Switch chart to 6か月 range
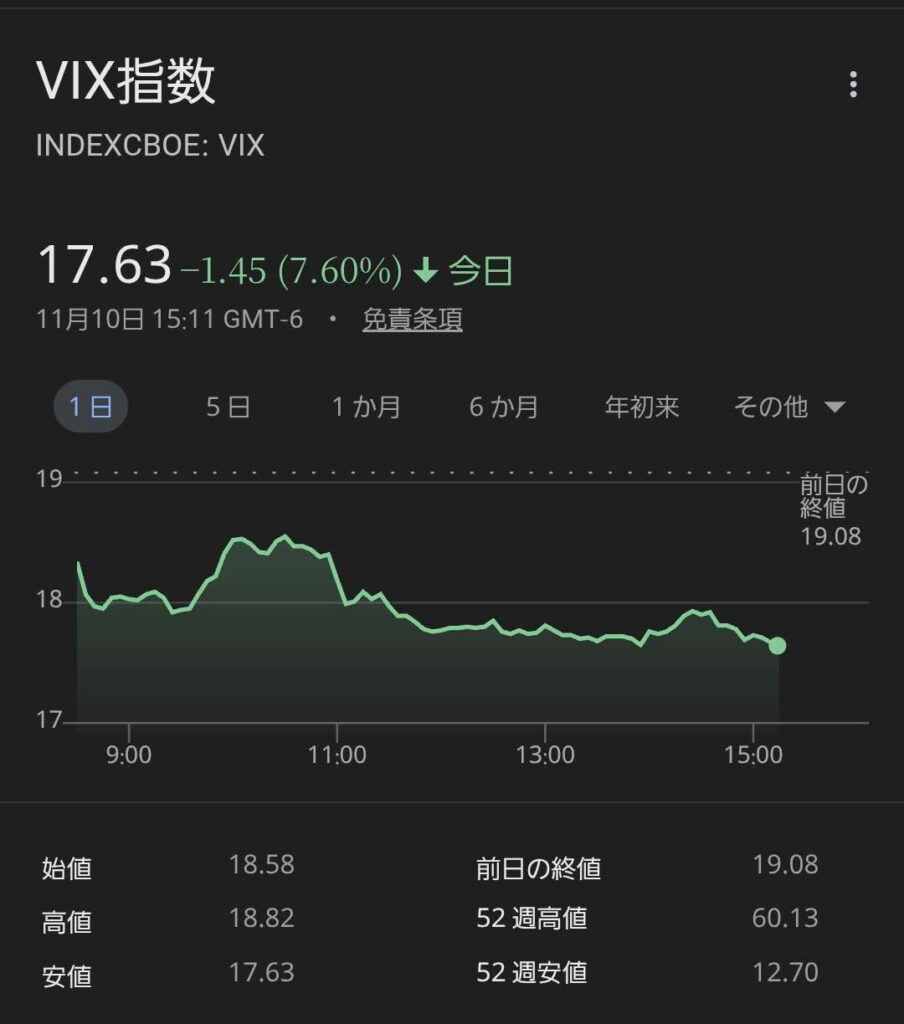This screenshot has height=1024, width=904. coord(503,407)
